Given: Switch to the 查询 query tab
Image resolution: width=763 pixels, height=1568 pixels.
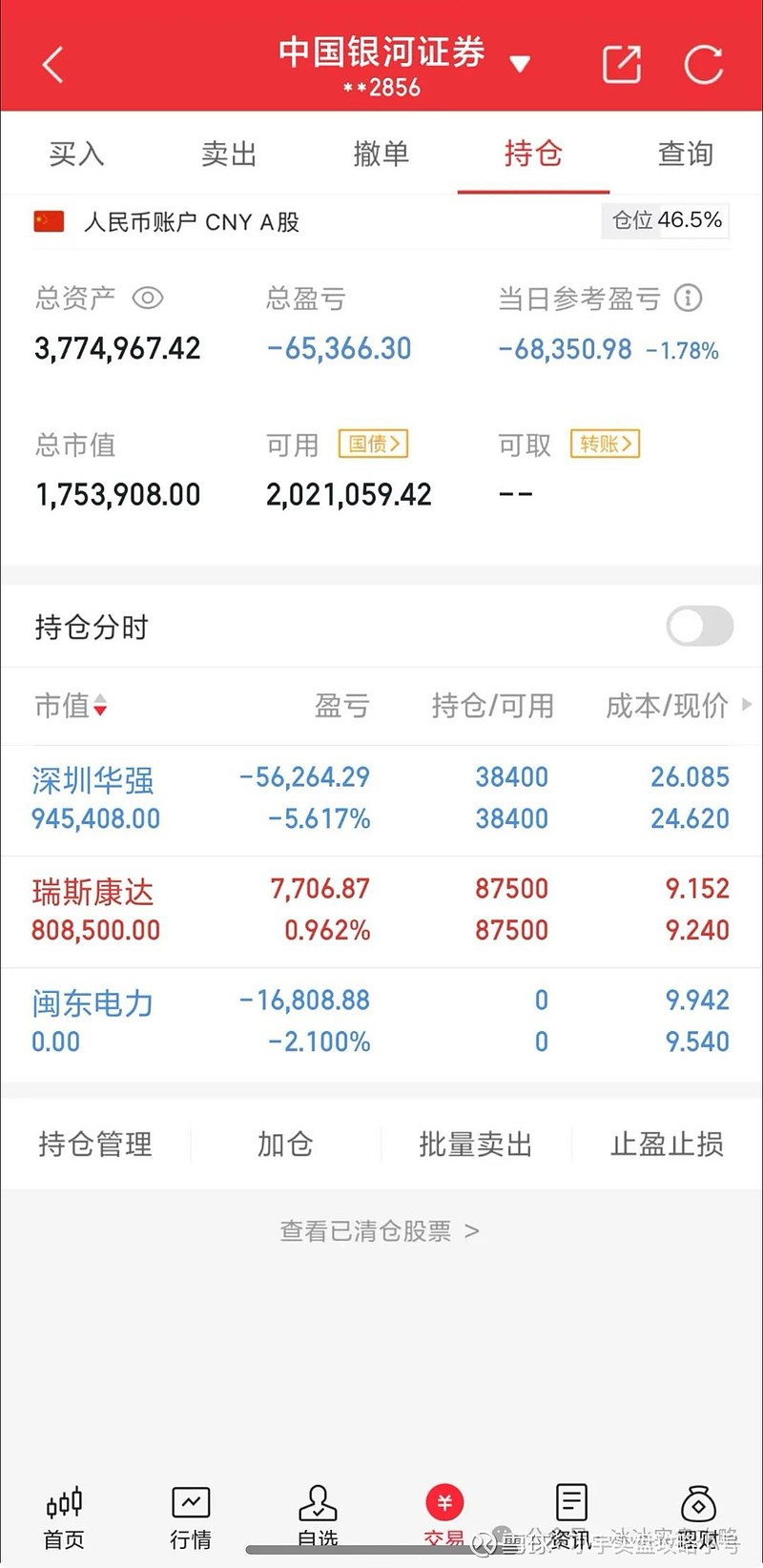Looking at the screenshot, I should point(685,155).
